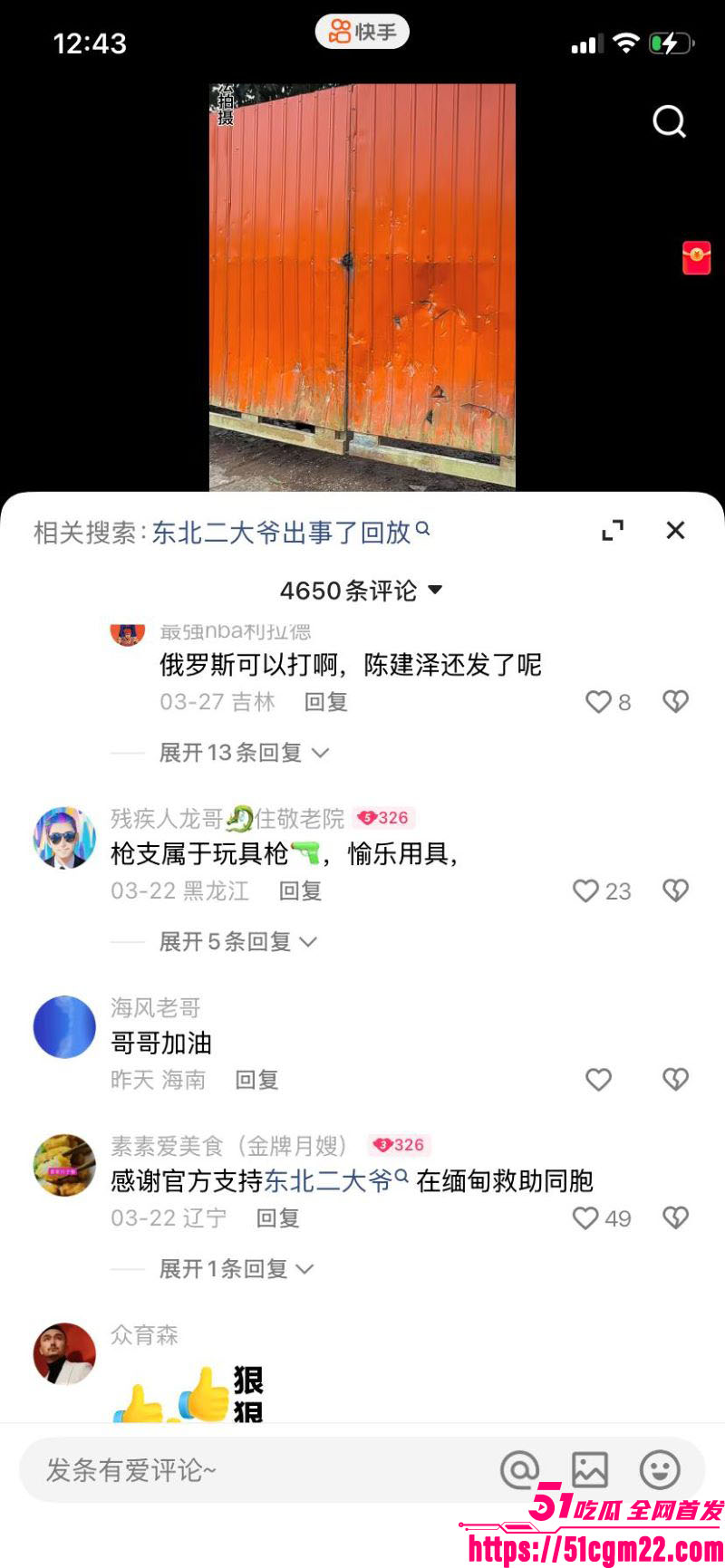Open the emoji picker icon in comment bar

coord(661,1469)
